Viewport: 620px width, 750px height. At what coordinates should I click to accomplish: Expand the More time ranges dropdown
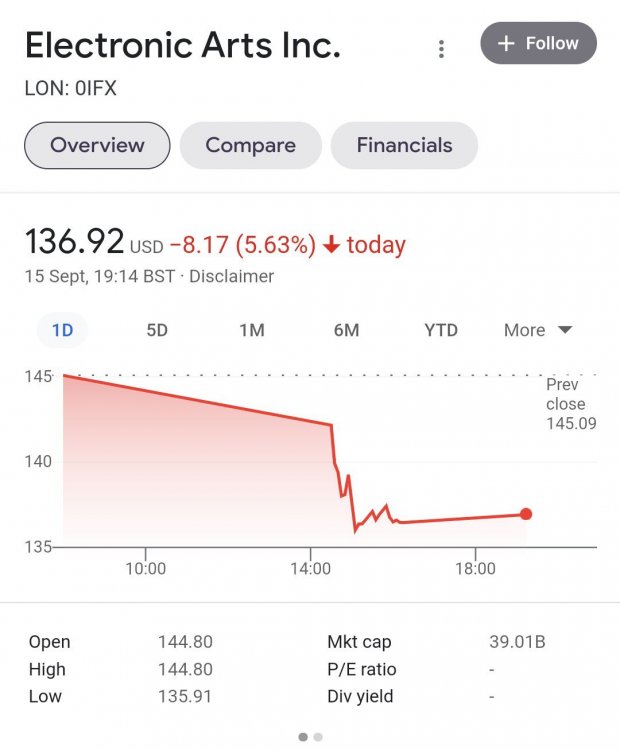538,330
